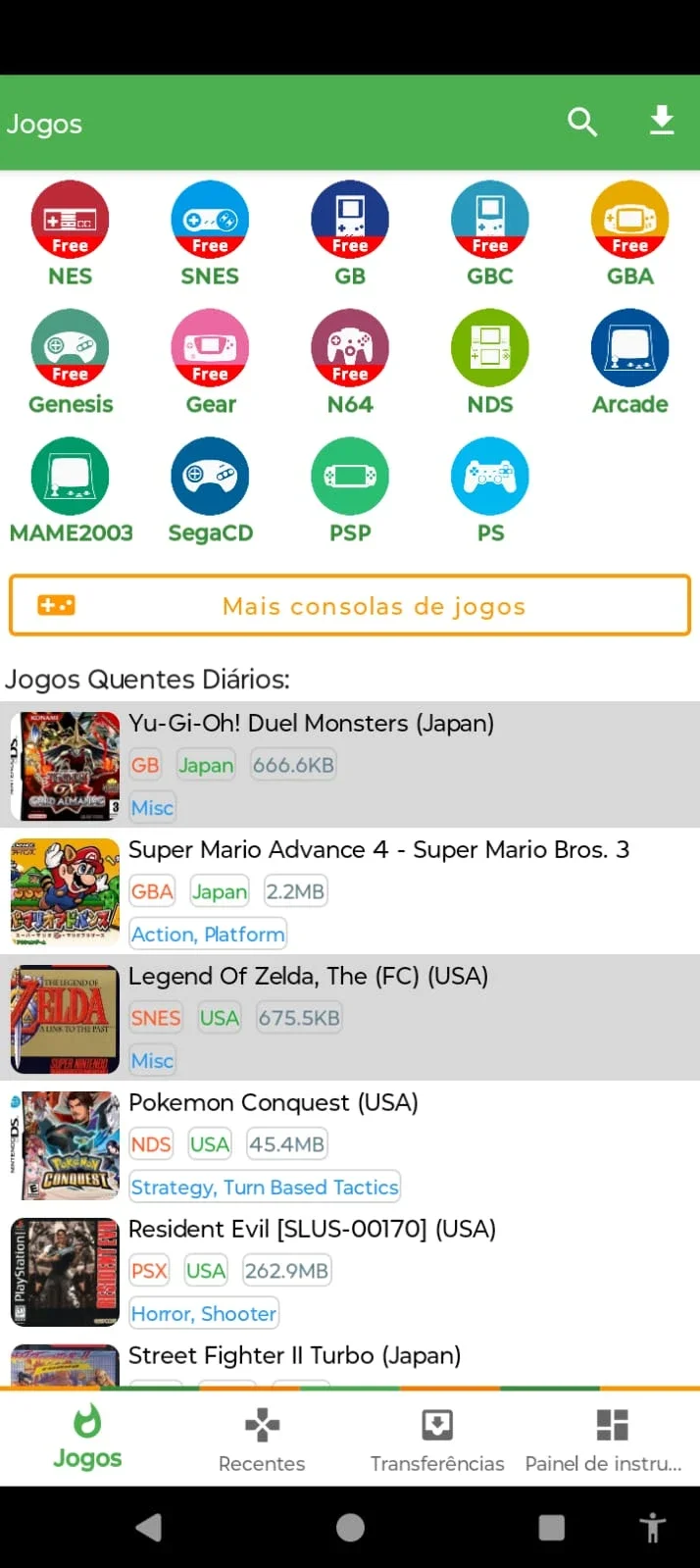700x1568 pixels.
Task: Open the downloads icon in the app bar
Action: pyautogui.click(x=662, y=122)
